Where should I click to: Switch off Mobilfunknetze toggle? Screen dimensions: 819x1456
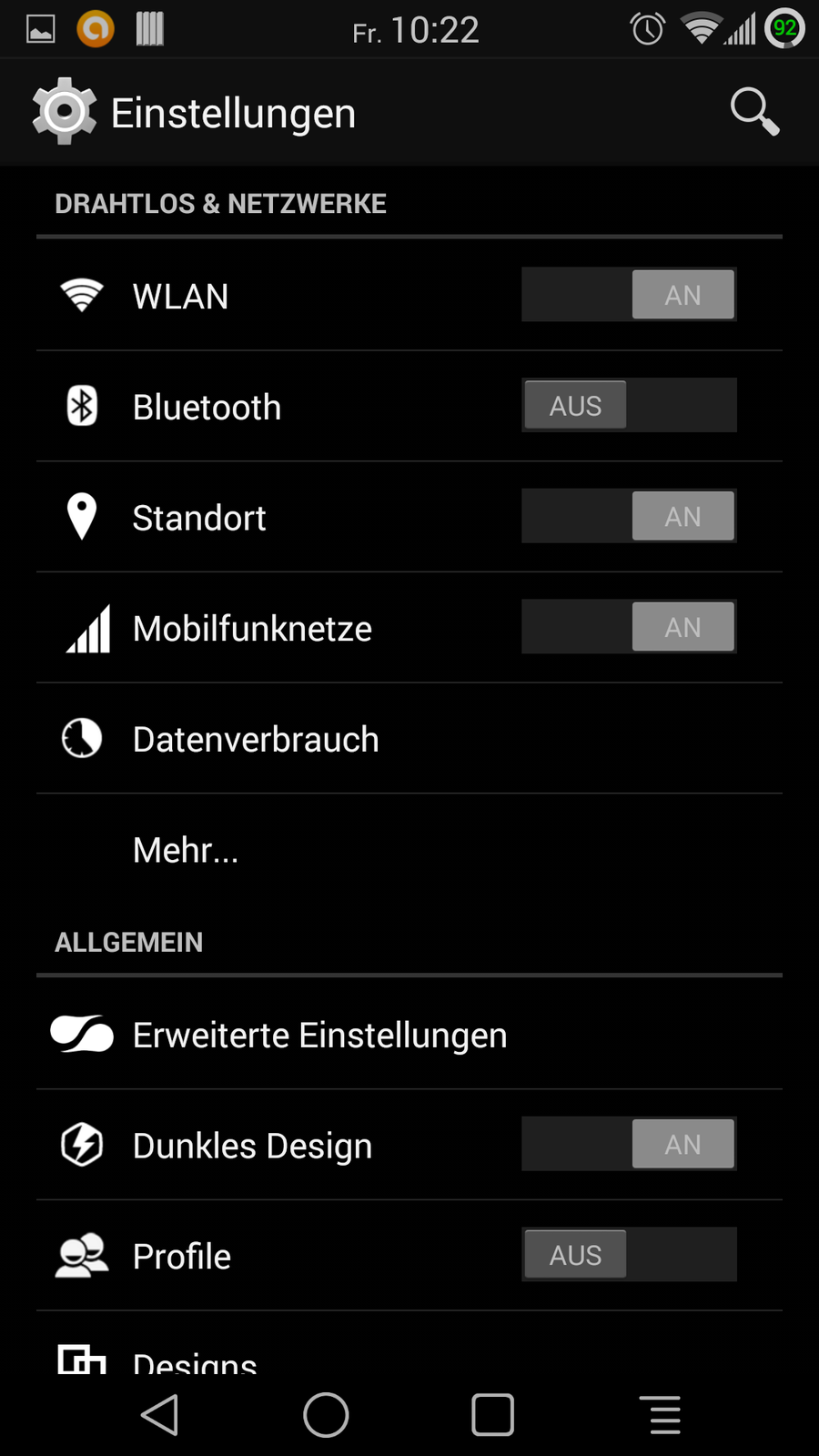pos(629,628)
